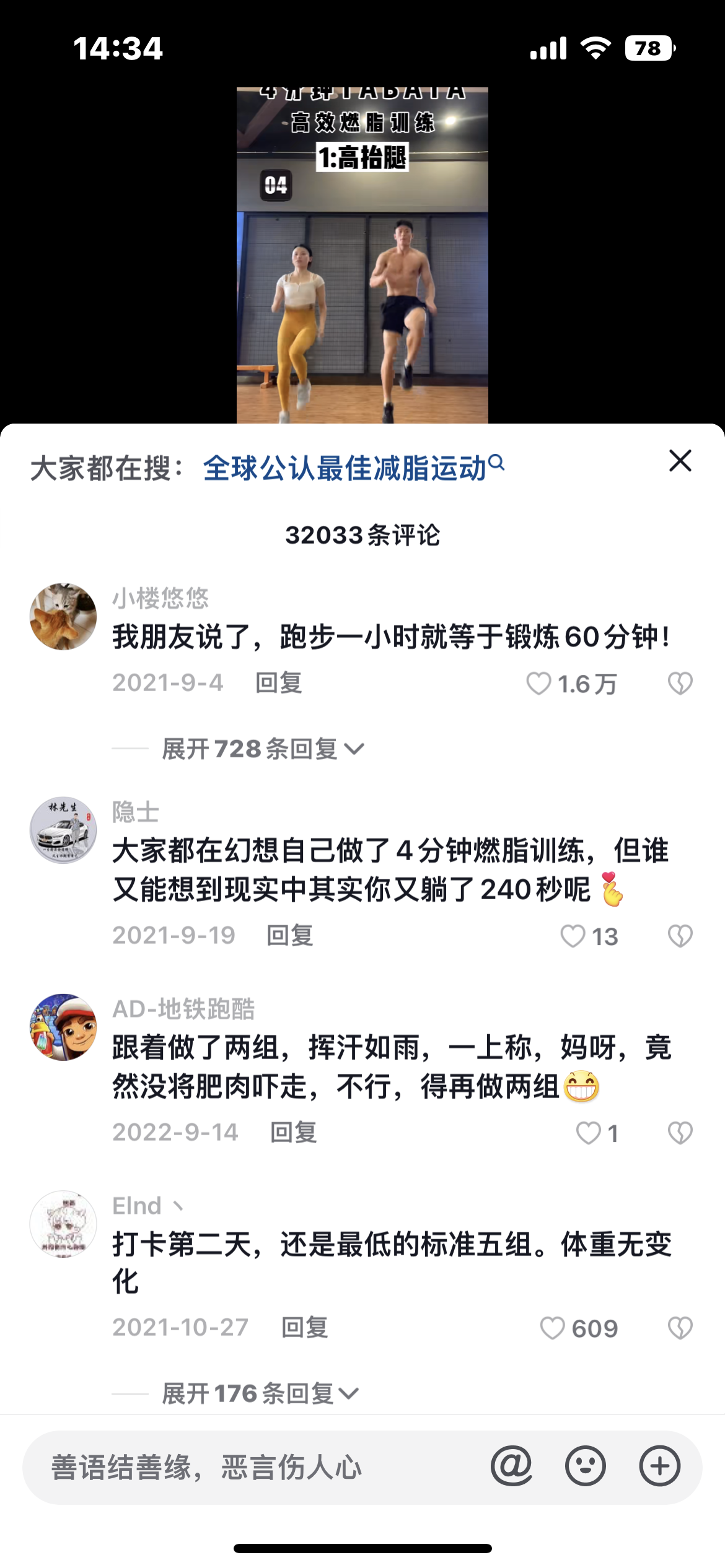This screenshot has height=1568, width=725.
Task: Open 小楼悠悠's profile avatar
Action: [63, 617]
